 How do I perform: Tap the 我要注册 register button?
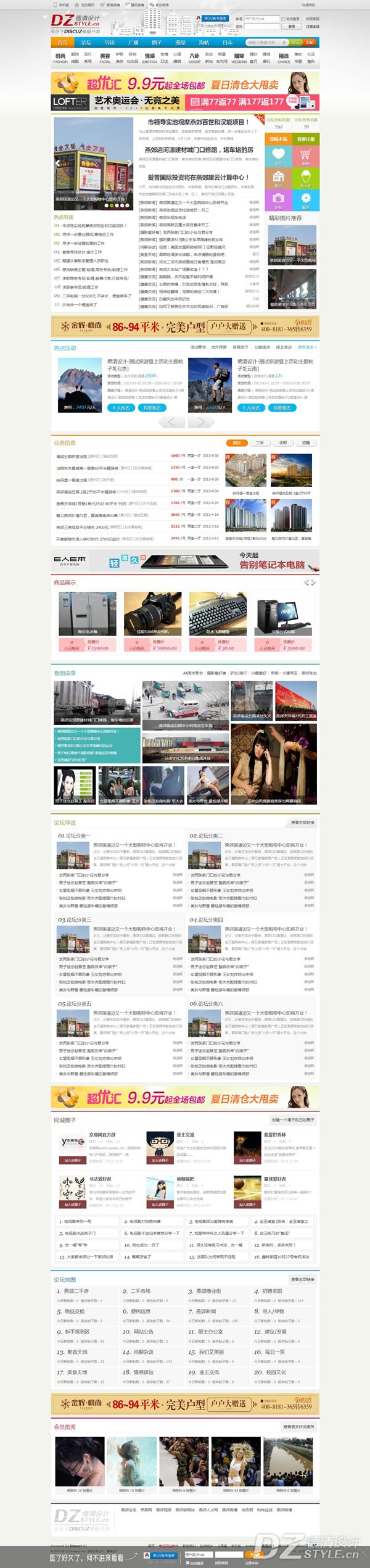point(306,139)
